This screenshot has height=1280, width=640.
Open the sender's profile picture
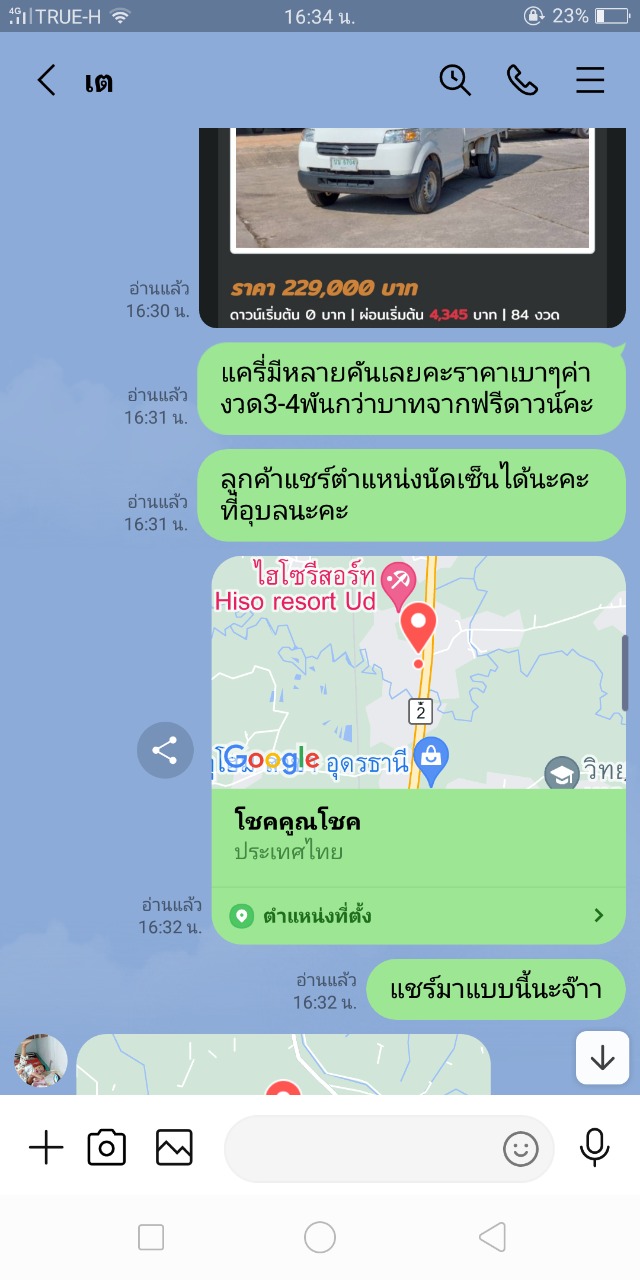41,1060
